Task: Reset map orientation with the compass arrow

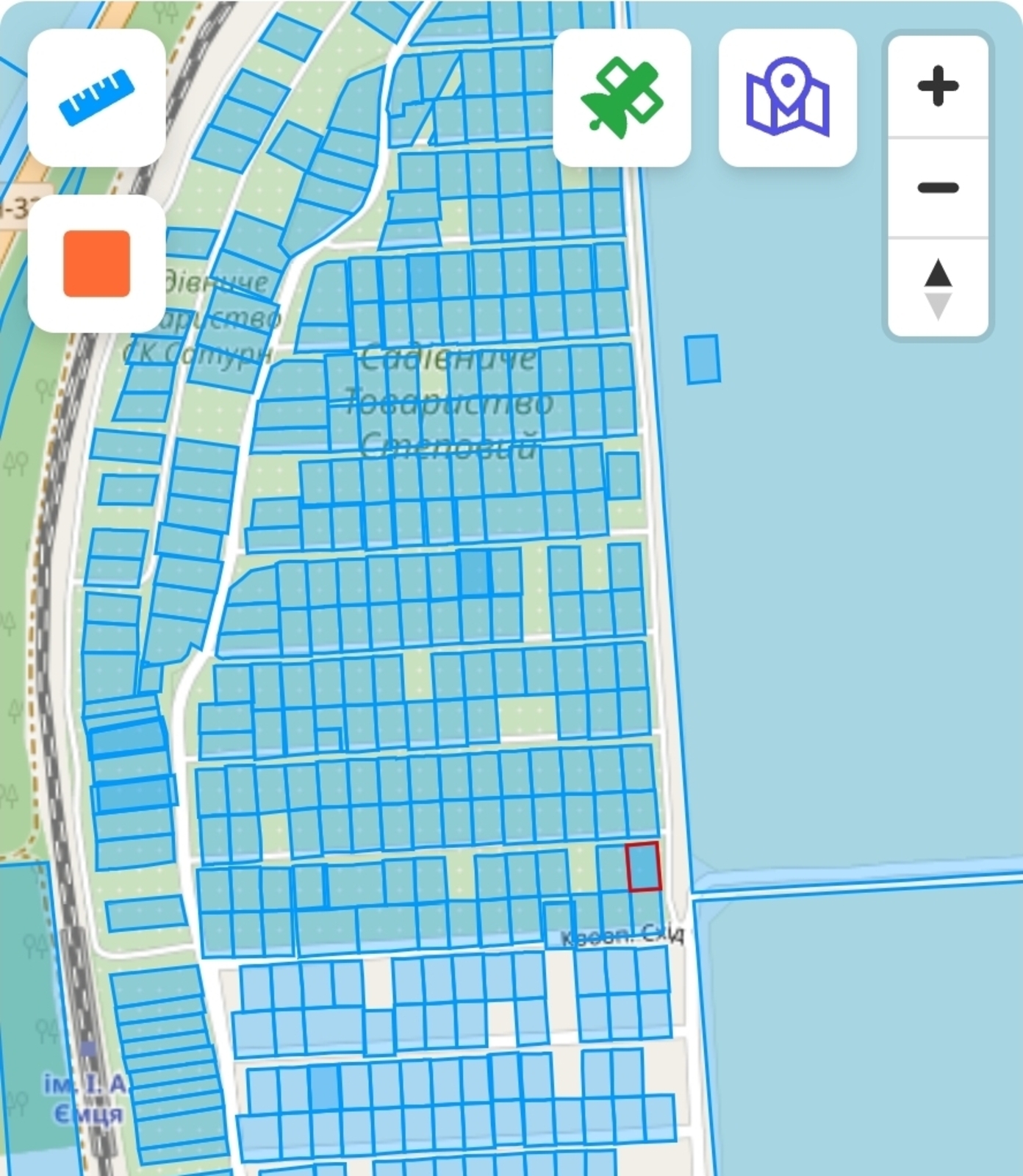Action: pos(938,288)
